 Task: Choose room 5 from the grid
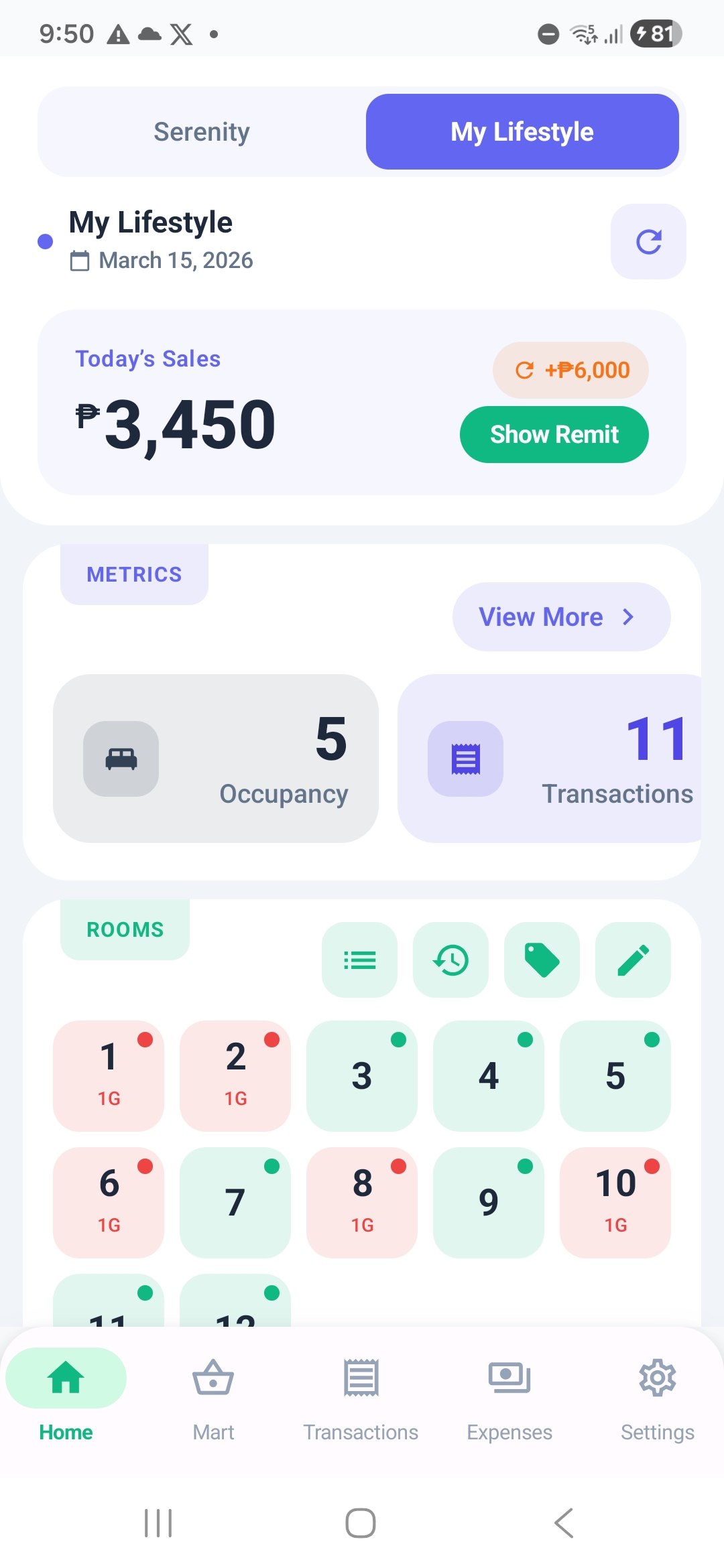[615, 1075]
